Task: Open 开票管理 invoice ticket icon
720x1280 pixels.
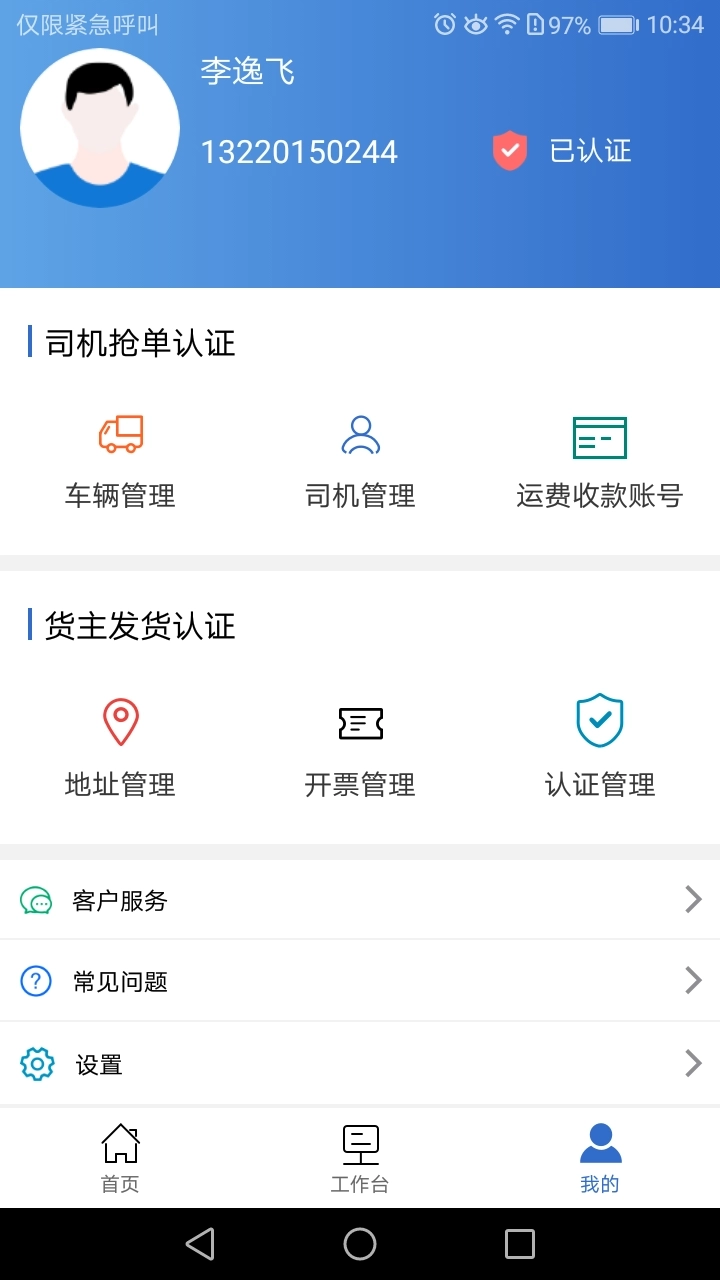Action: pyautogui.click(x=360, y=722)
